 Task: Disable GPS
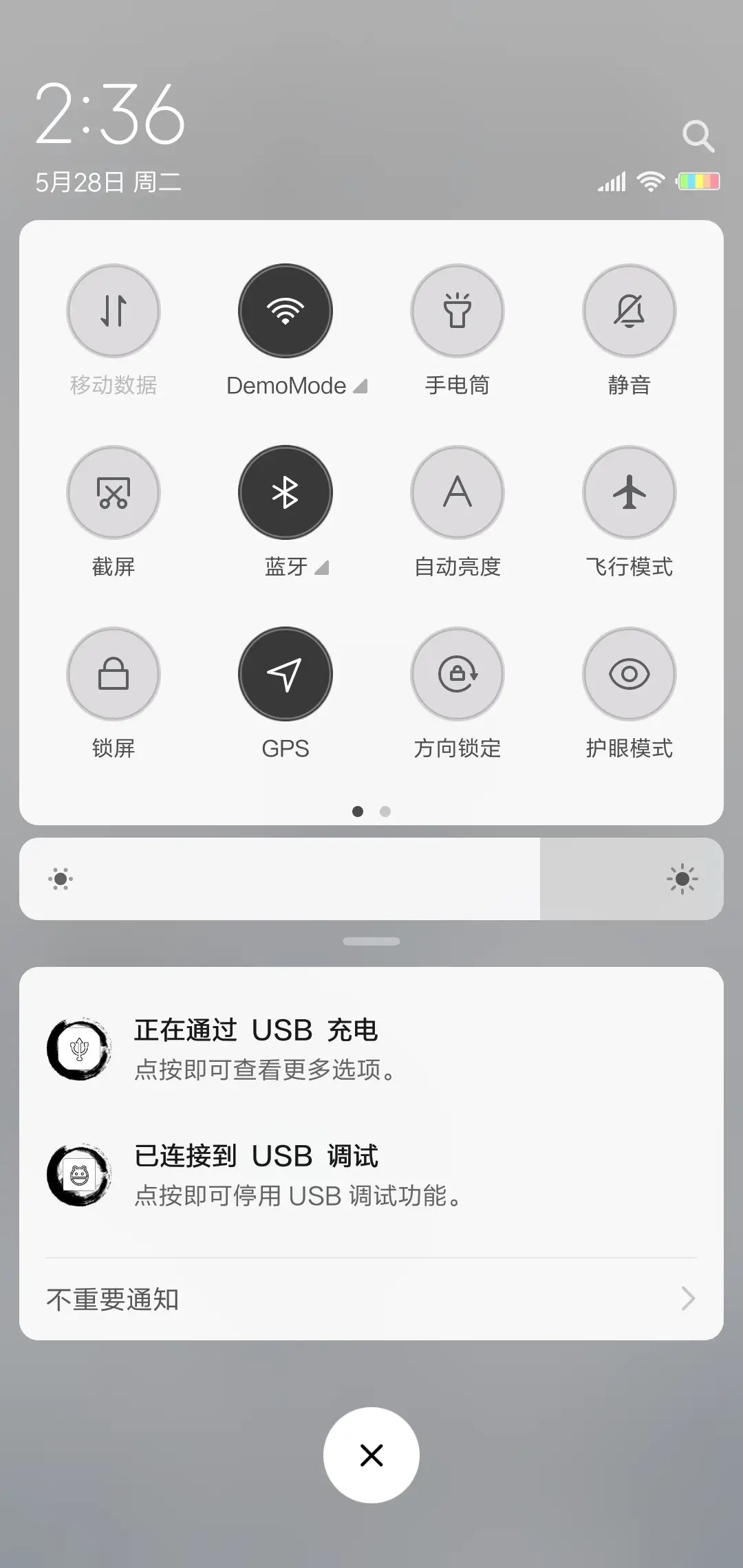pyautogui.click(x=285, y=674)
